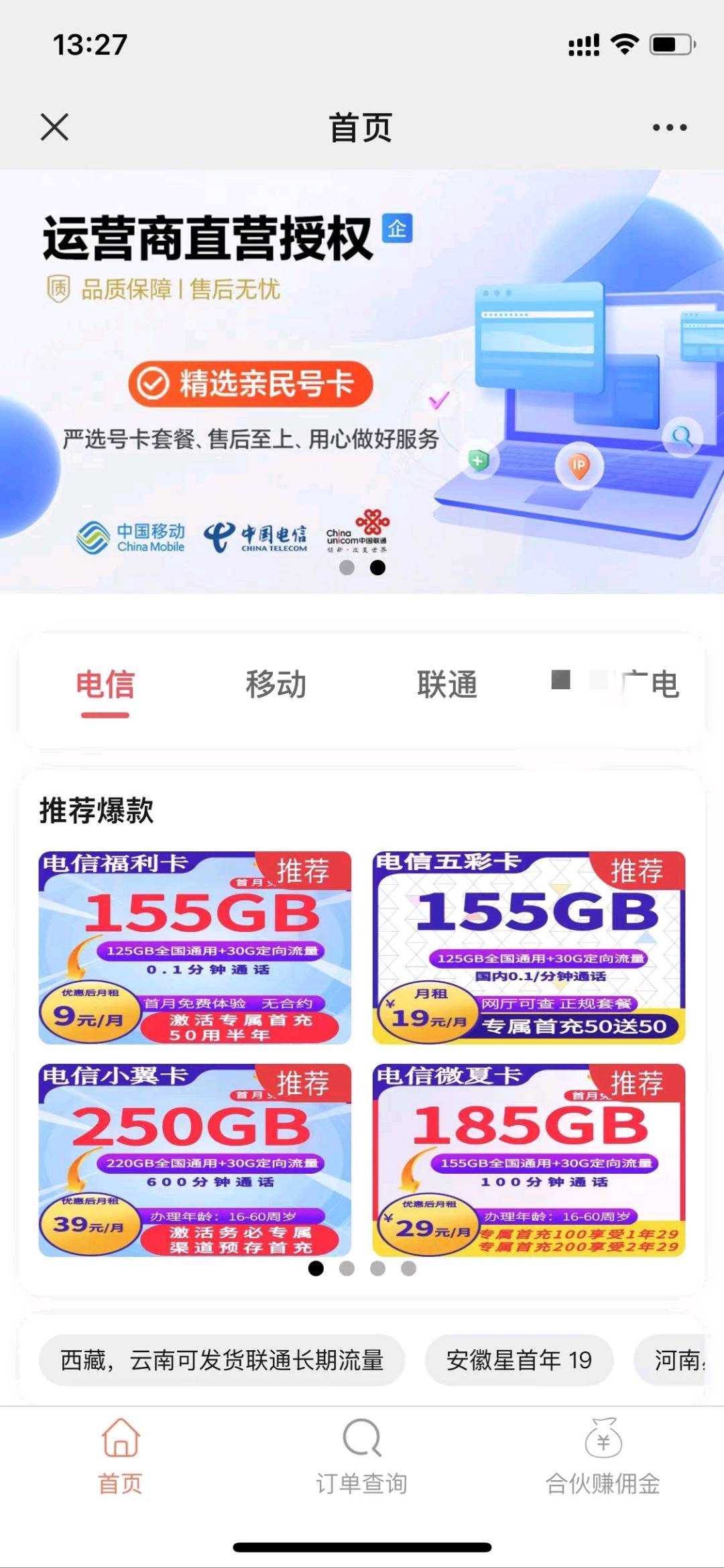
Task: Open the 合伙赚佣金 tab
Action: click(x=603, y=1456)
